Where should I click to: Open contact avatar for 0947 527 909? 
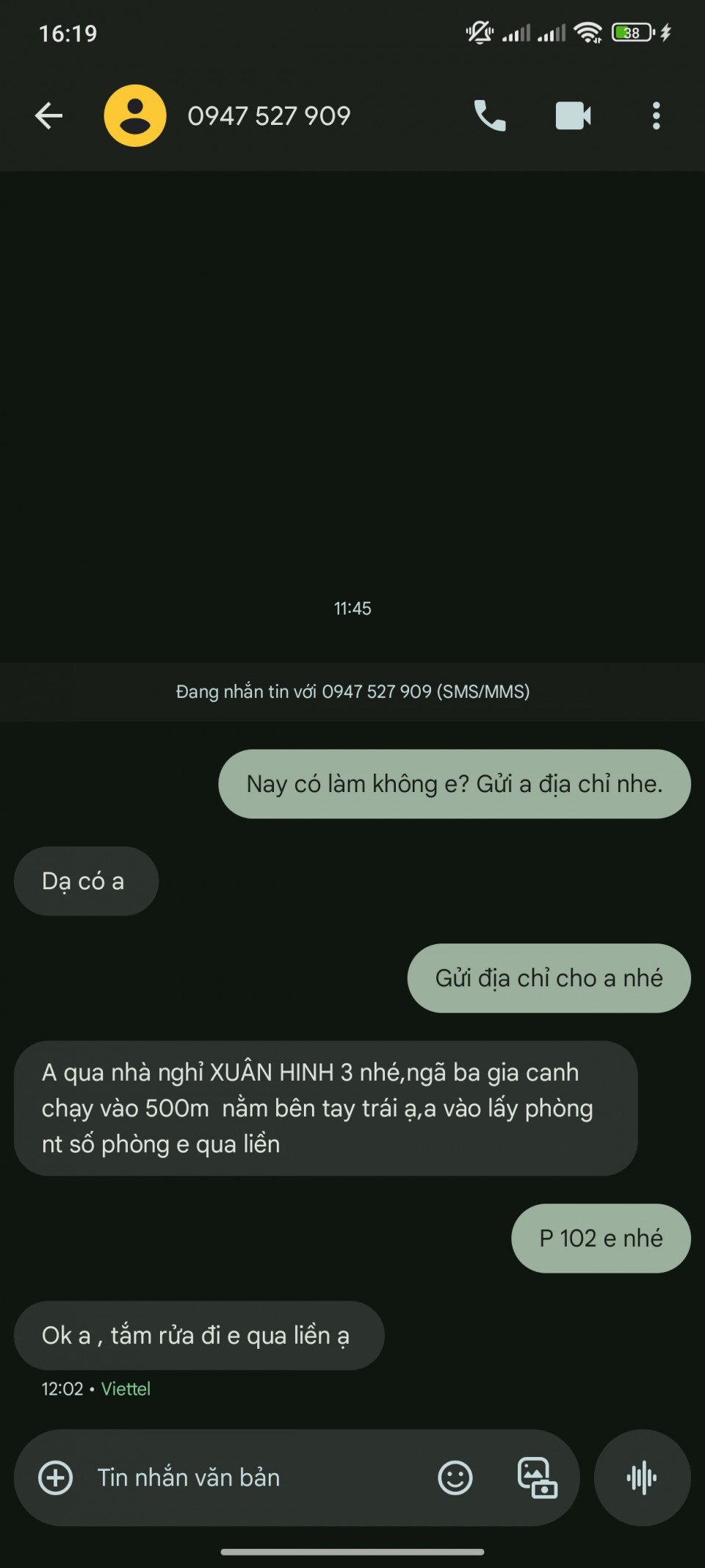[x=135, y=116]
